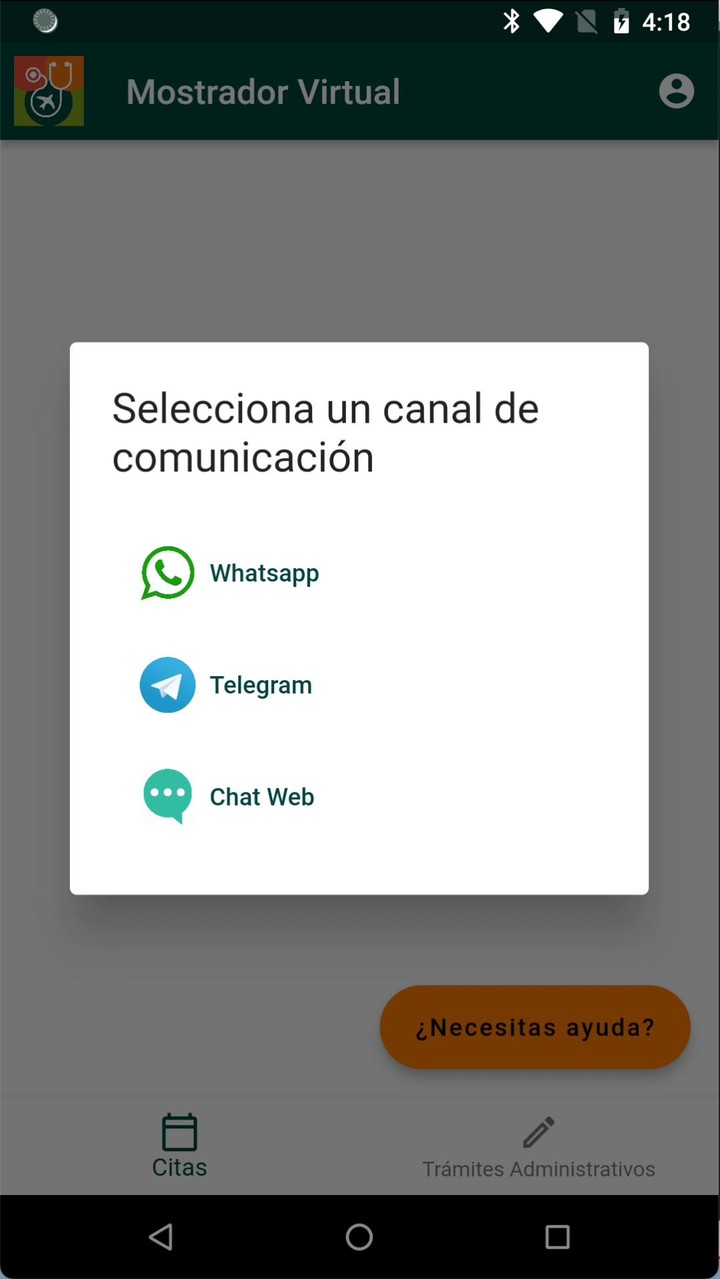Screen dimensions: 720x1279
Task: Click the Whatsapp text label link
Action: (x=264, y=572)
